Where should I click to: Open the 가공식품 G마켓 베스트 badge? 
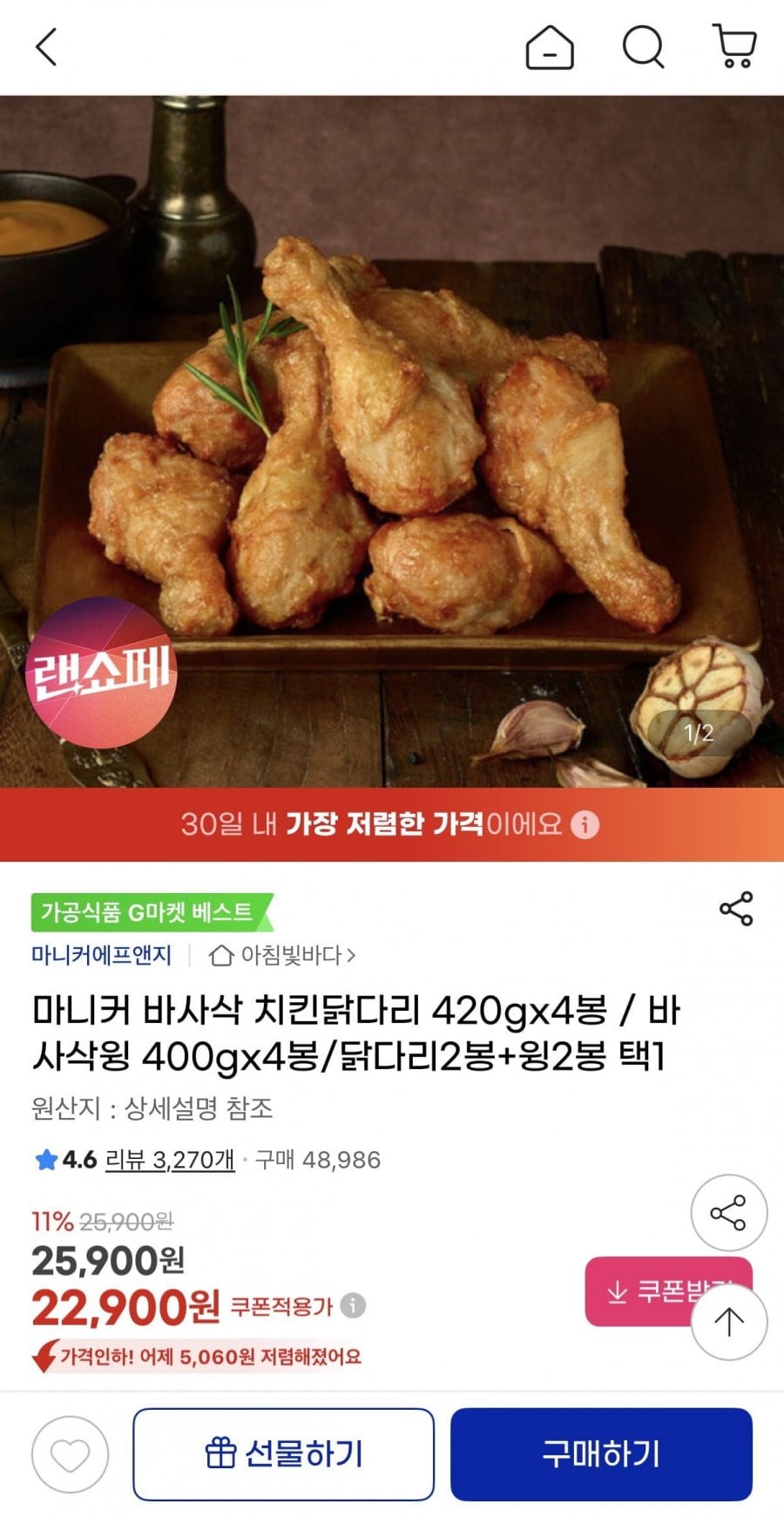point(148,912)
